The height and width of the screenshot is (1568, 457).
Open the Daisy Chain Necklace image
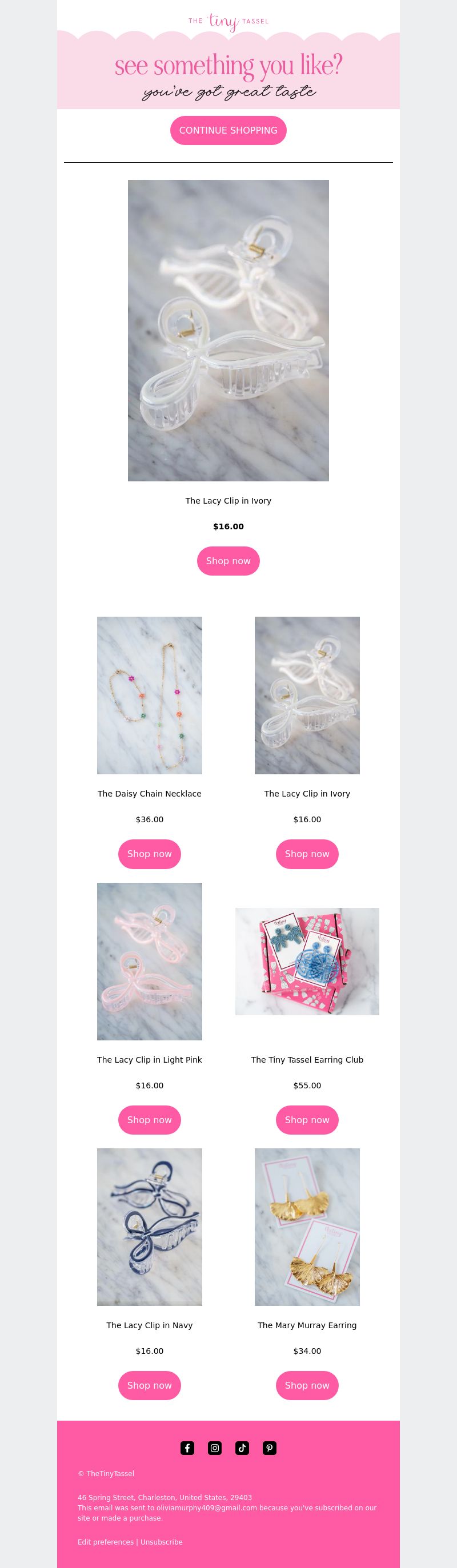click(149, 695)
